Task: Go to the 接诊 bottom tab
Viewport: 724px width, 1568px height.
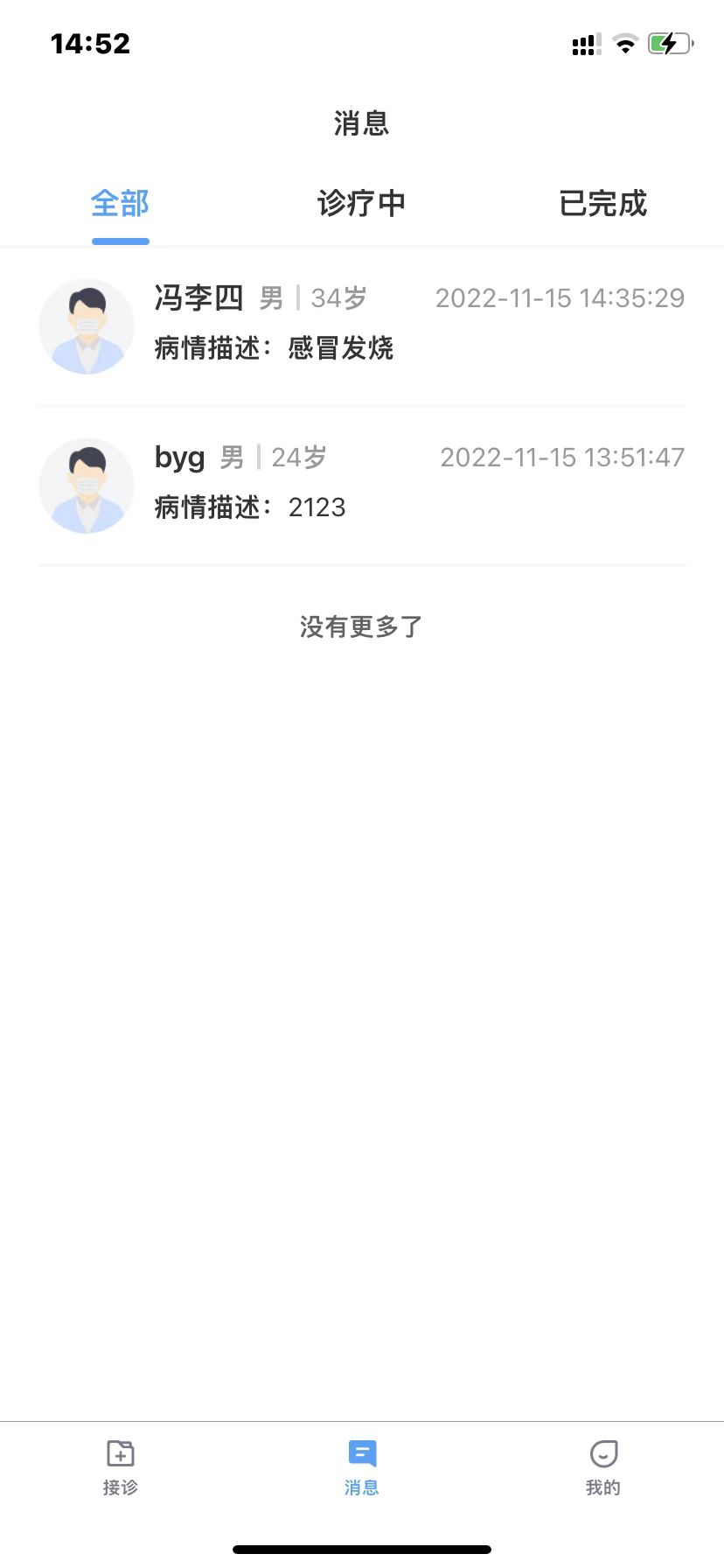Action: [x=120, y=1466]
